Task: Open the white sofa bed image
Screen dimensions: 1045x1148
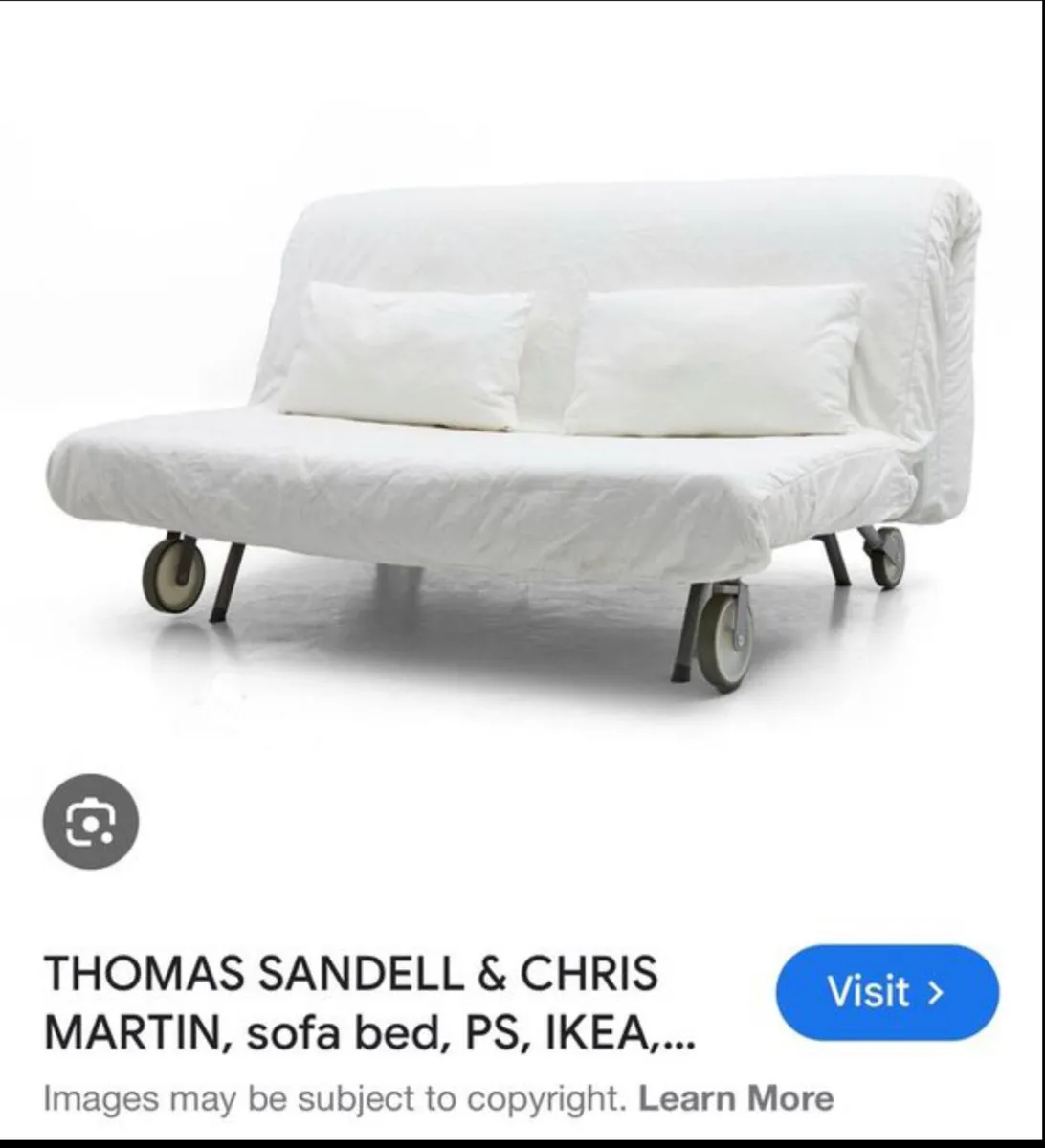Action: point(517,430)
